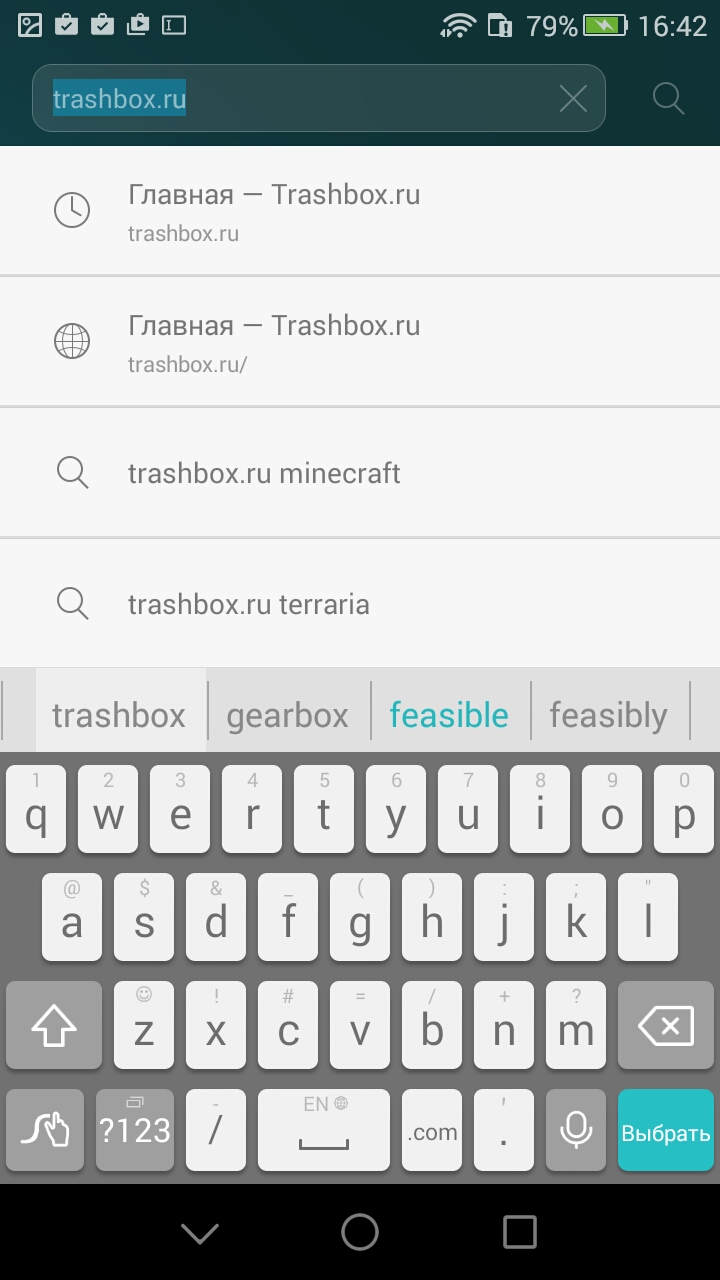The height and width of the screenshot is (1280, 720).
Task: Go to the home screen
Action: pos(360,1232)
